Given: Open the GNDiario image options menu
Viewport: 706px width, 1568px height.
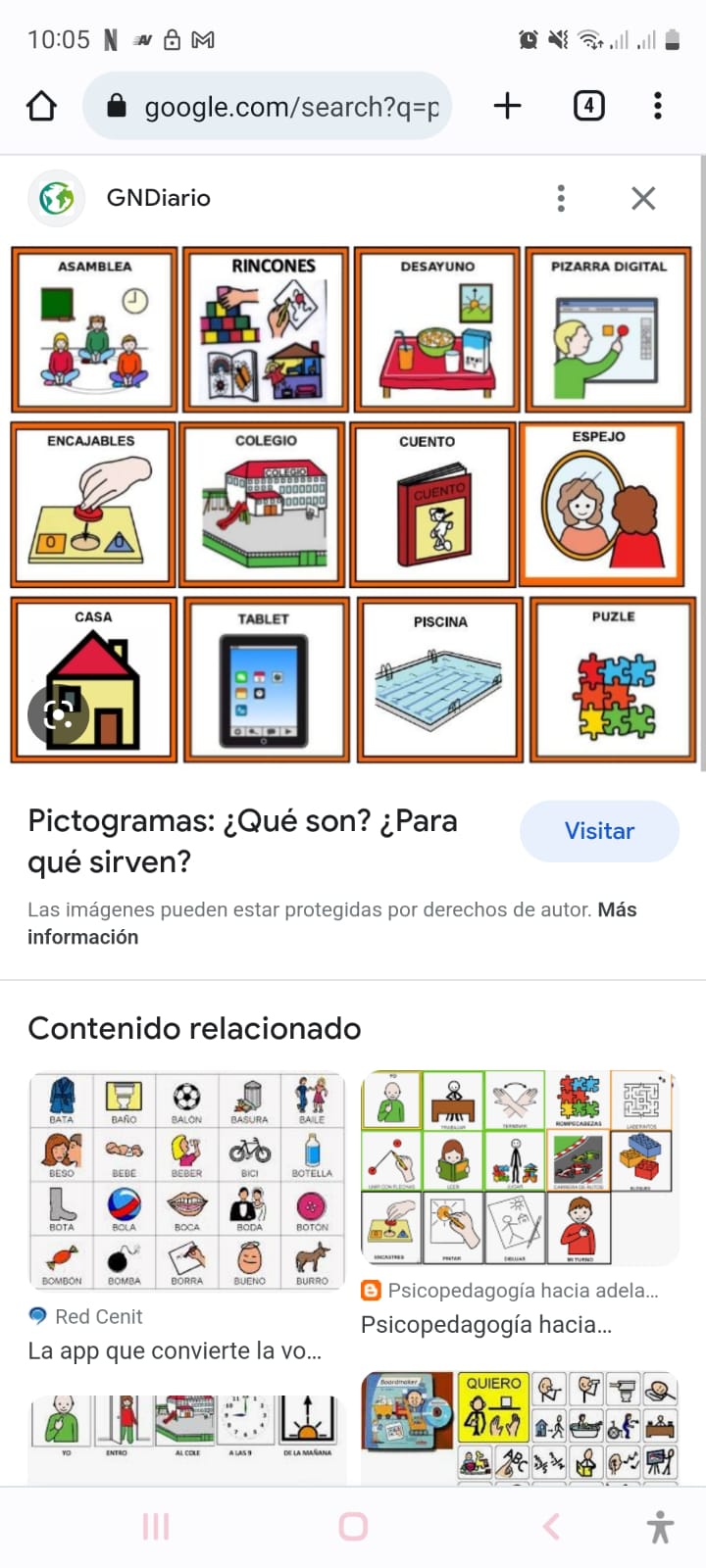Looking at the screenshot, I should point(561,198).
